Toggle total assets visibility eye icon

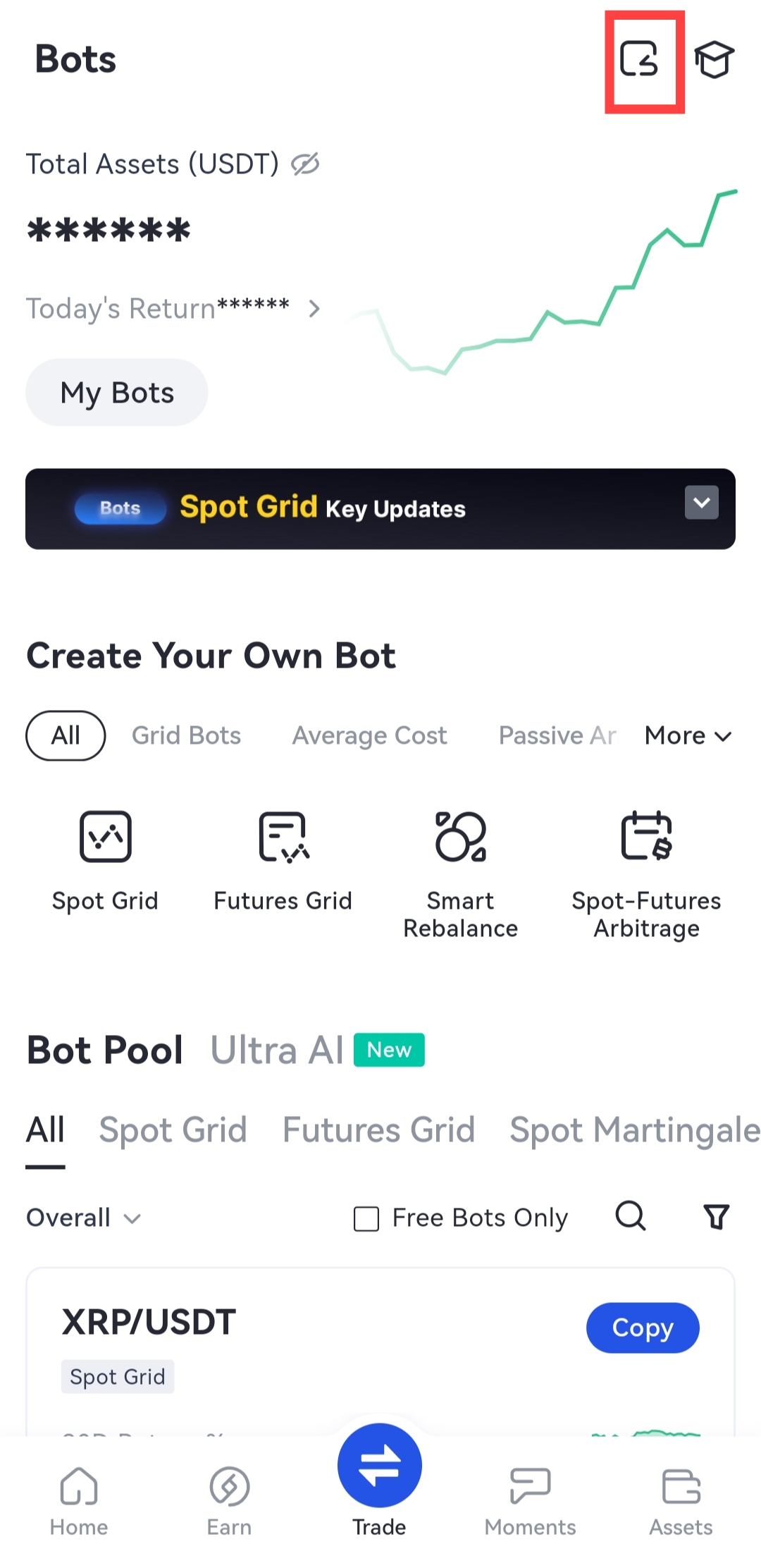pos(306,164)
